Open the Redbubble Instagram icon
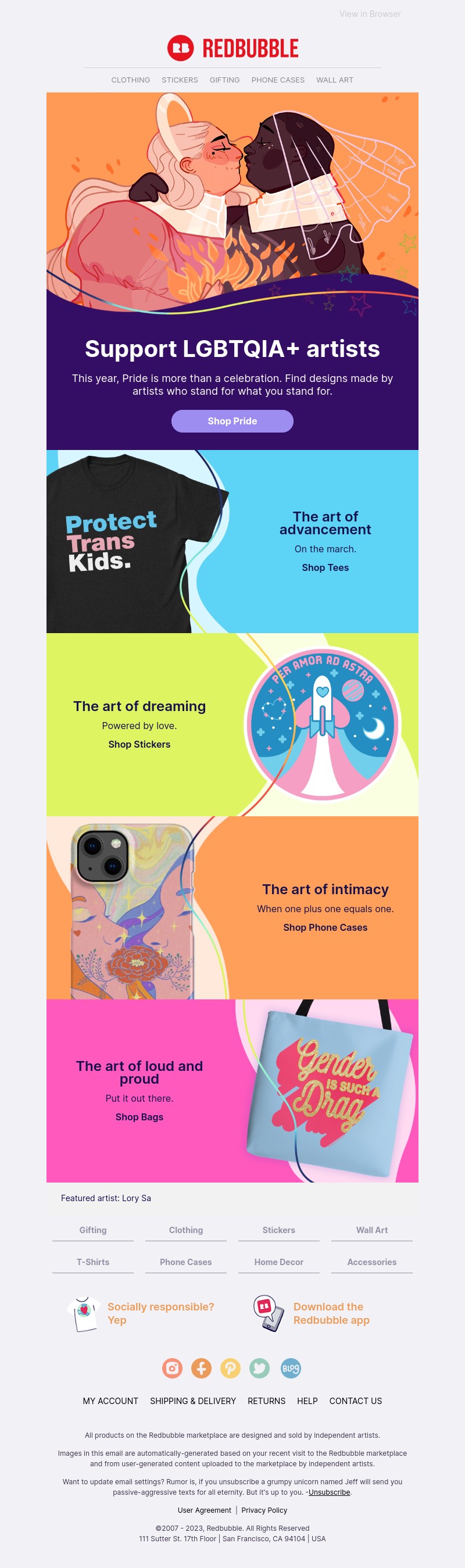 (172, 1368)
